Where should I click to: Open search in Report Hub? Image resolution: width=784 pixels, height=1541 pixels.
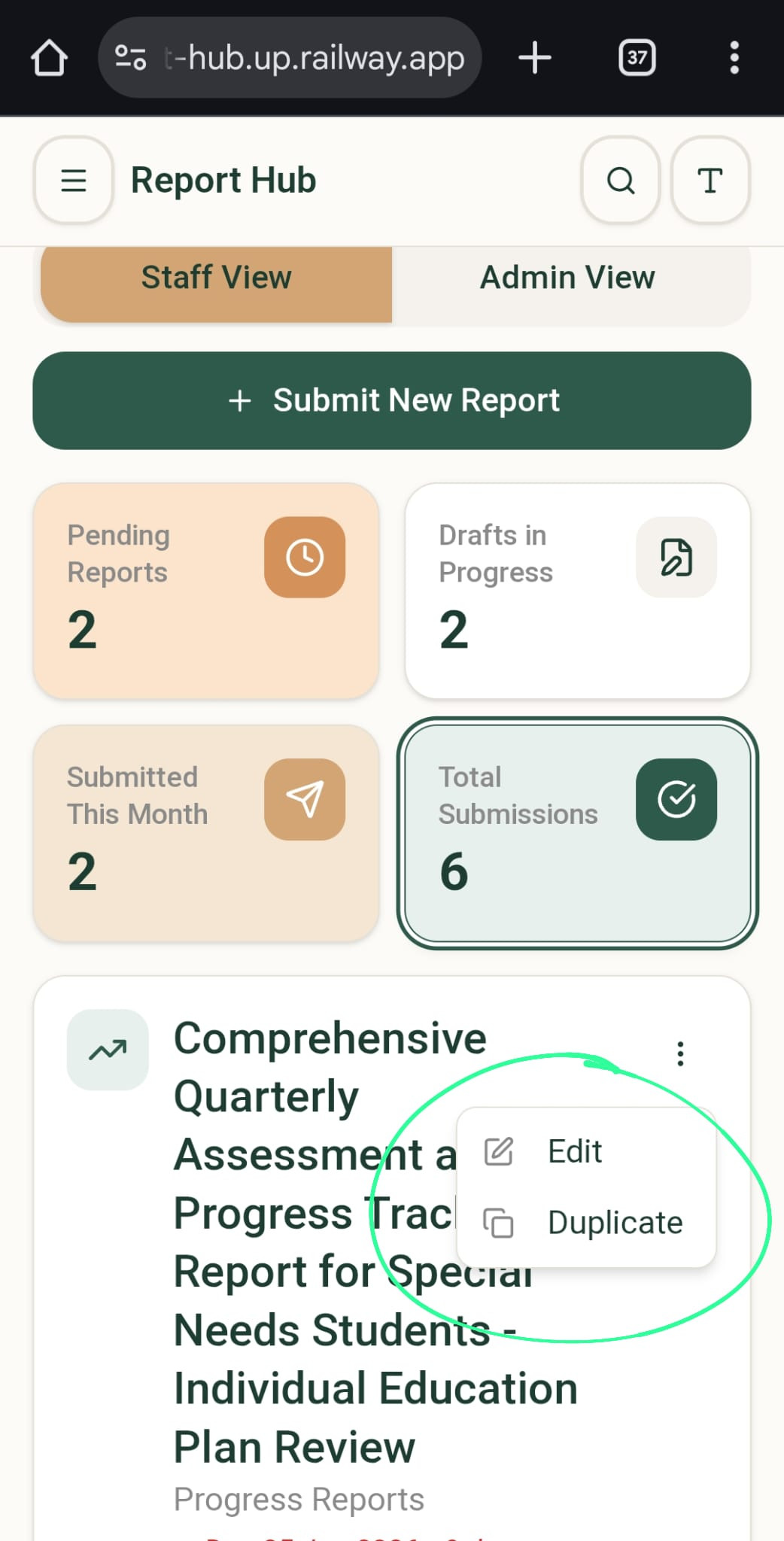pos(620,181)
